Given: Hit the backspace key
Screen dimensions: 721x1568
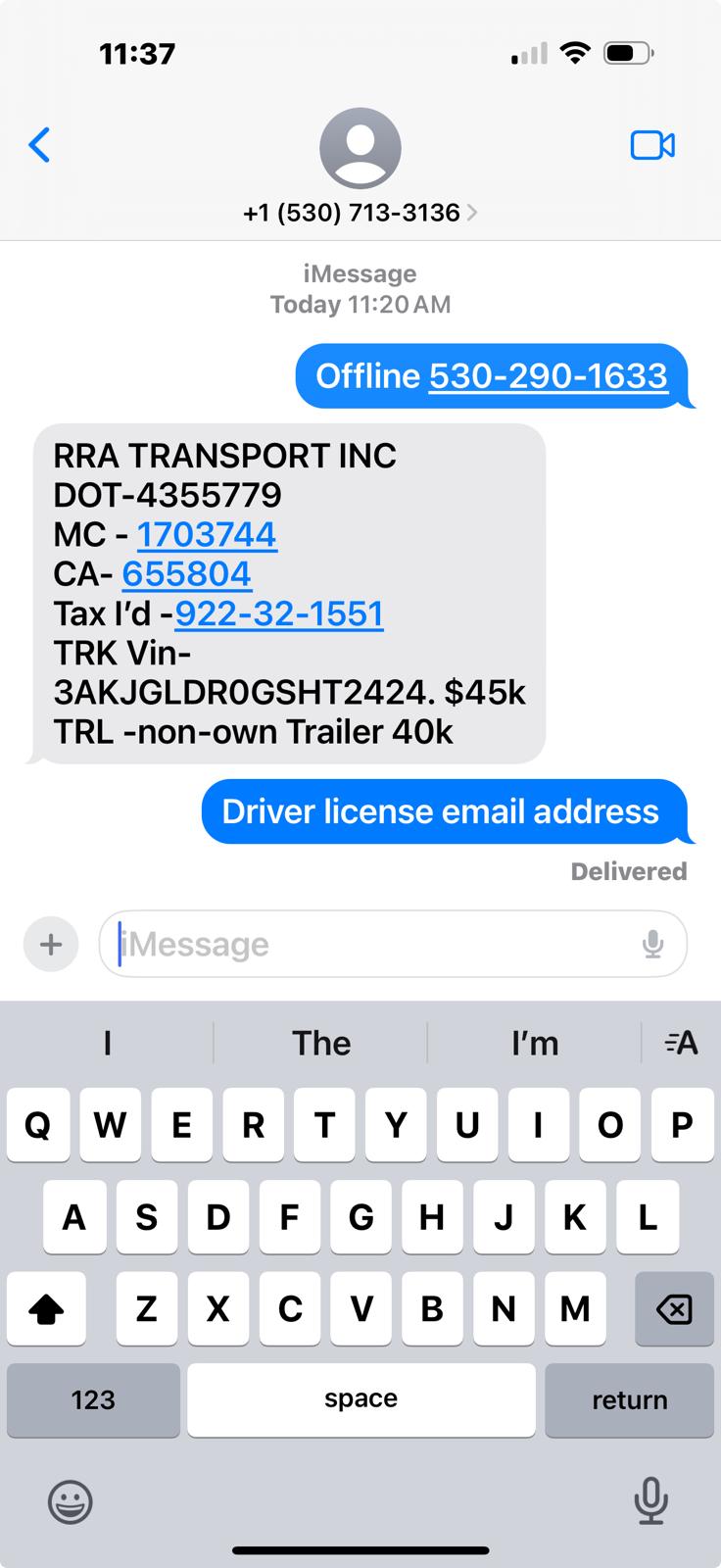Looking at the screenshot, I should (x=674, y=1308).
